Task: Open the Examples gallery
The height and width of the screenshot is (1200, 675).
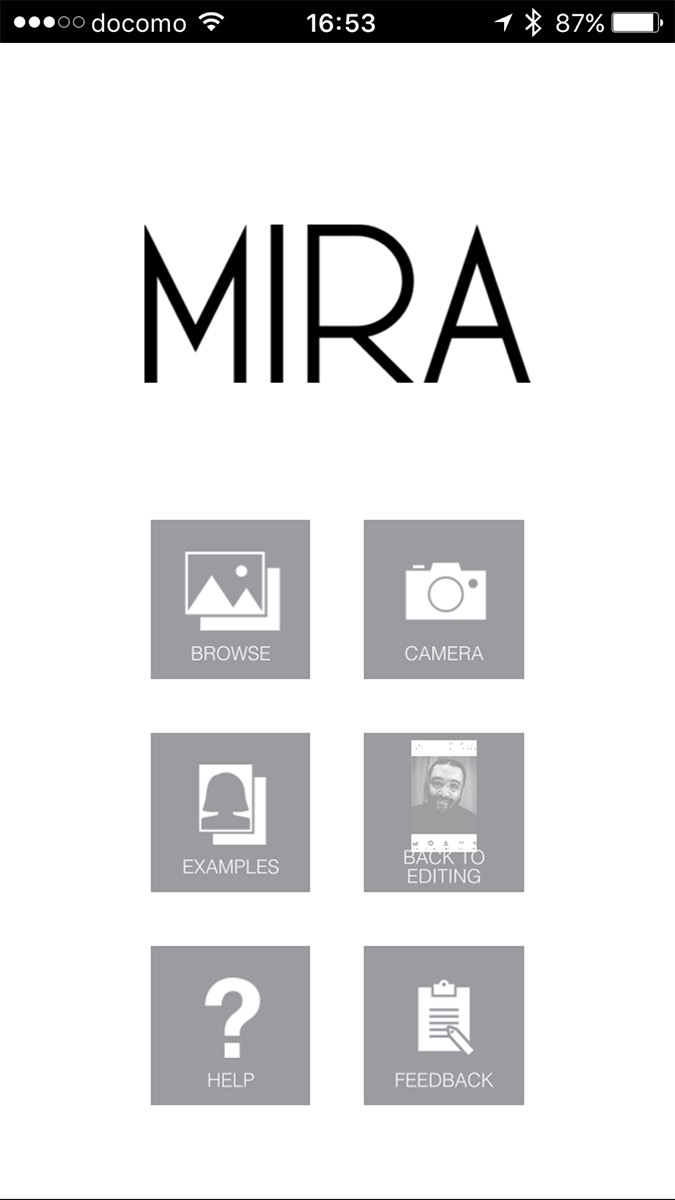Action: point(230,812)
